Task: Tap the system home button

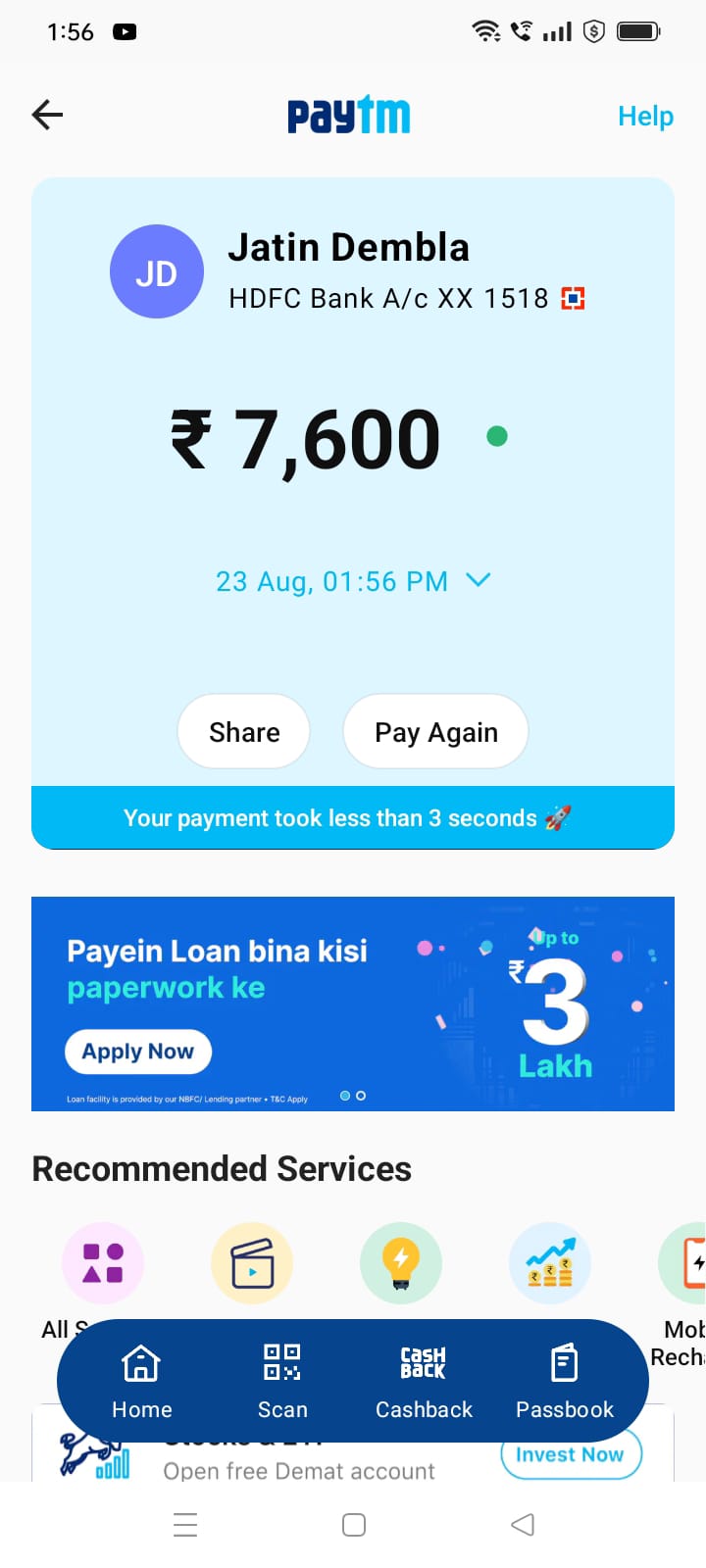Action: (x=354, y=1525)
